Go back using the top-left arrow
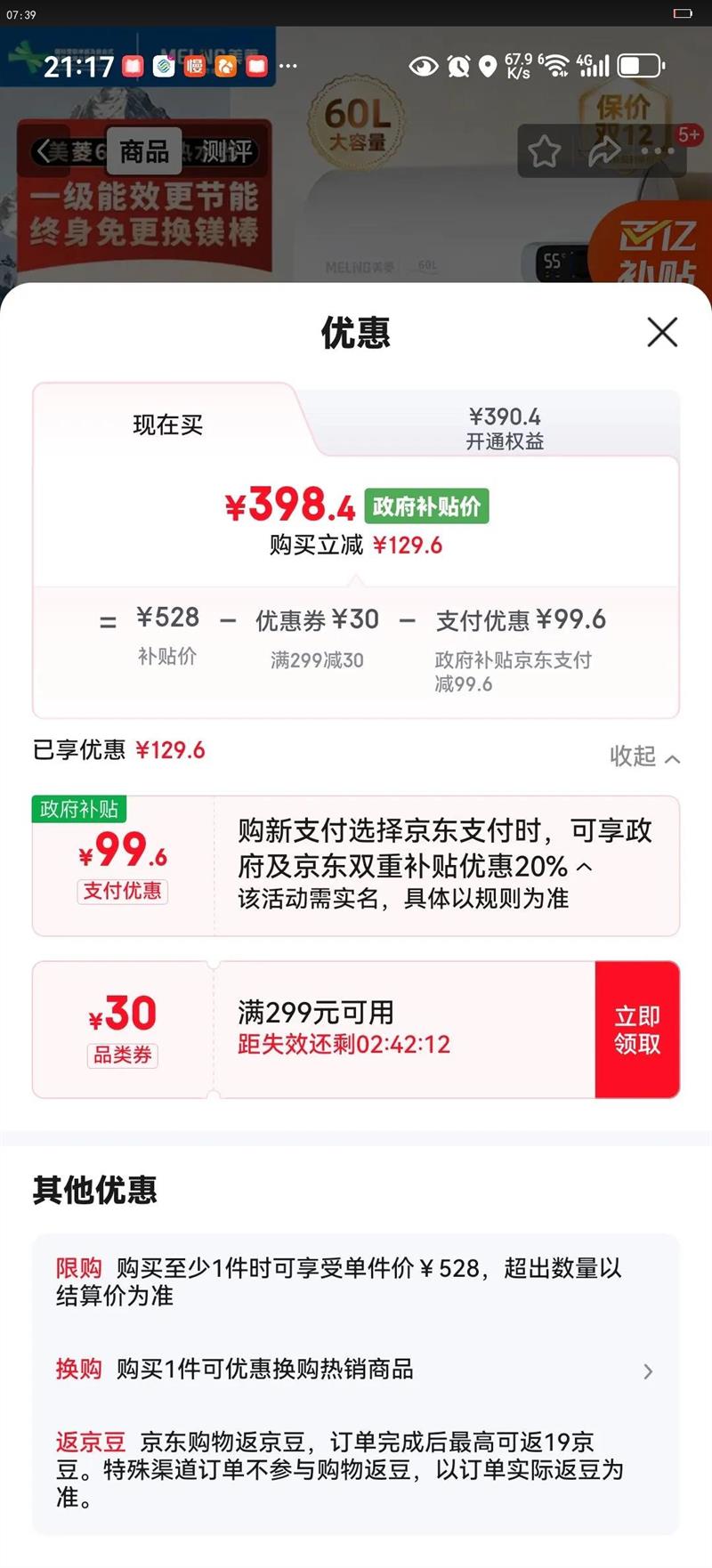The width and height of the screenshot is (712, 1568). pos(41,151)
